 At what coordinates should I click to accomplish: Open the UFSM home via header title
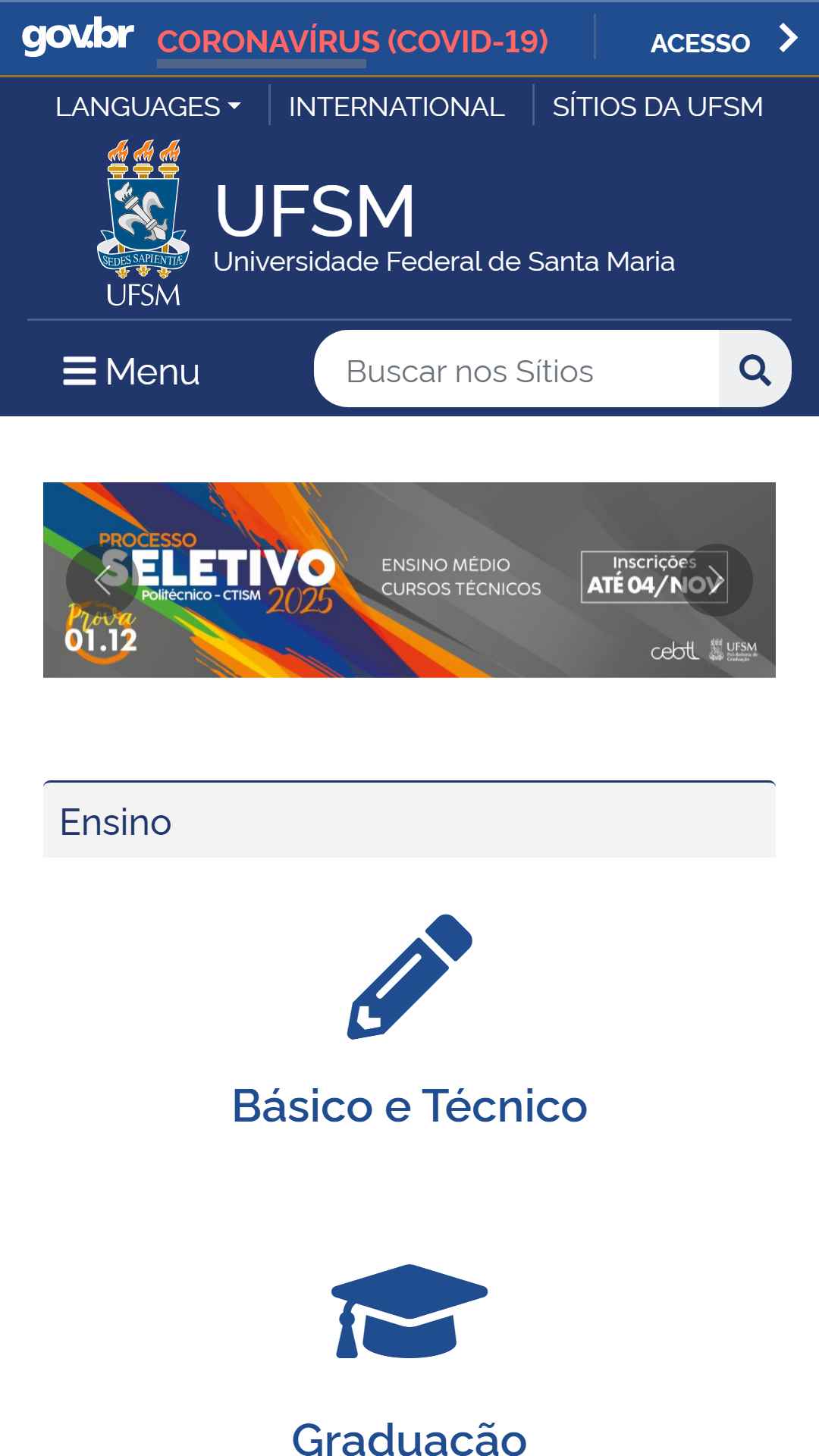[x=315, y=211]
